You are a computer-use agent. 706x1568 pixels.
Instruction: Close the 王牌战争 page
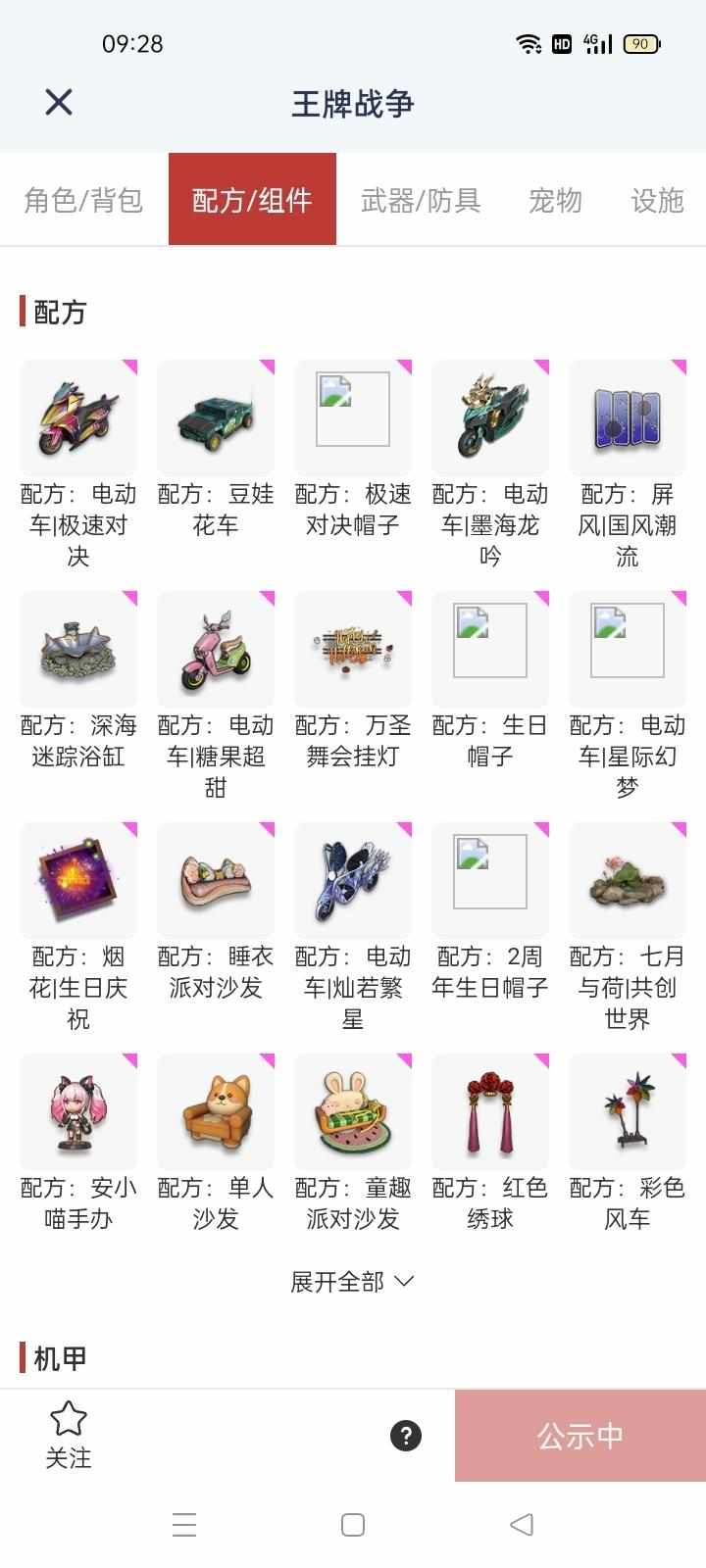coord(59,102)
